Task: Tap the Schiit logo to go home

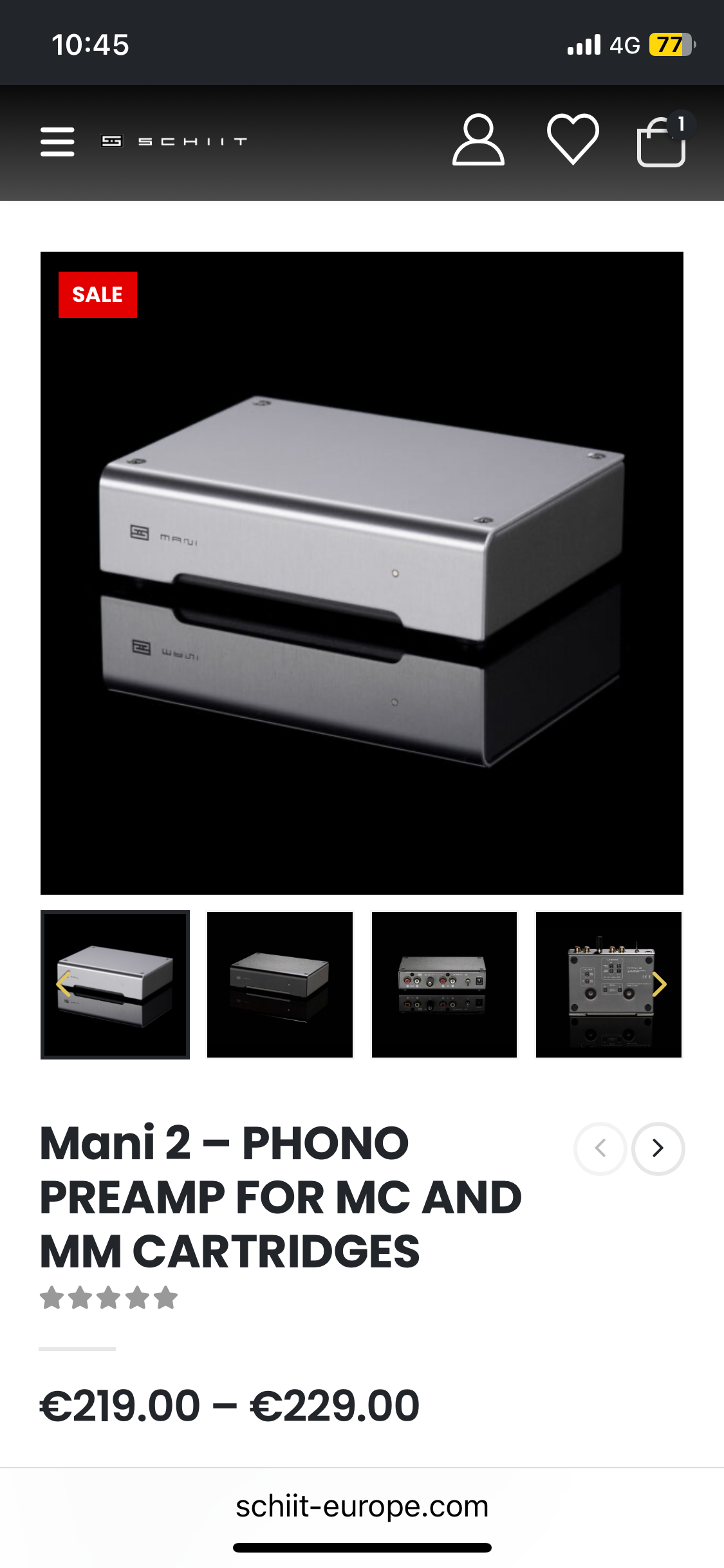Action: [174, 142]
